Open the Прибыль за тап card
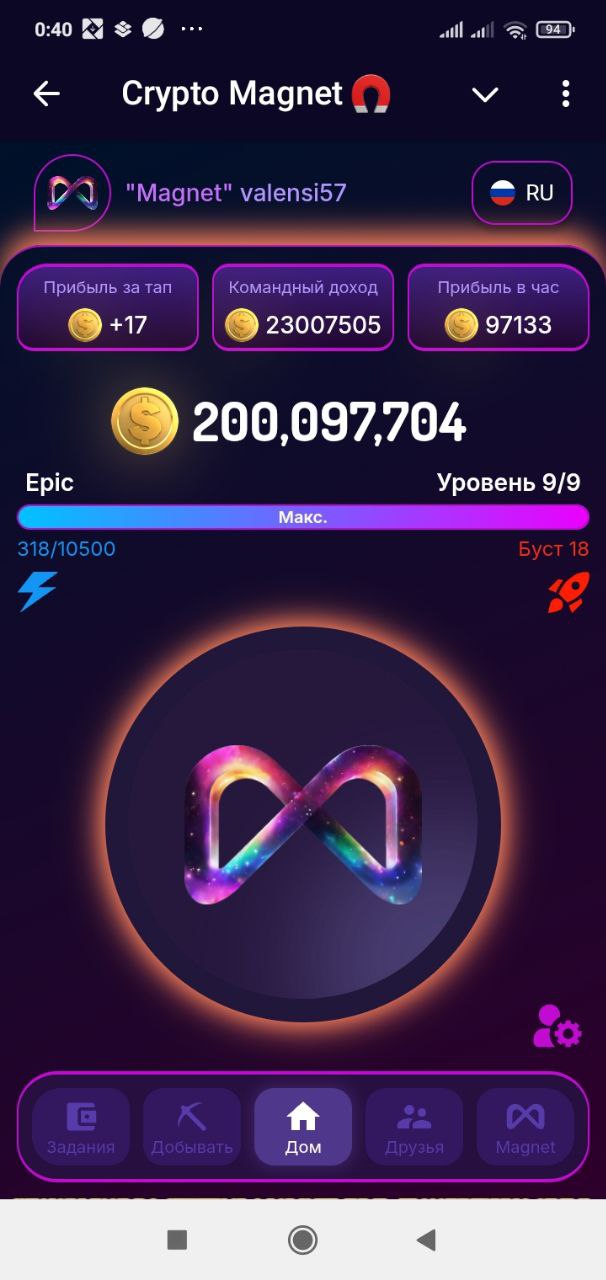This screenshot has height=1280, width=606. [x=107, y=307]
